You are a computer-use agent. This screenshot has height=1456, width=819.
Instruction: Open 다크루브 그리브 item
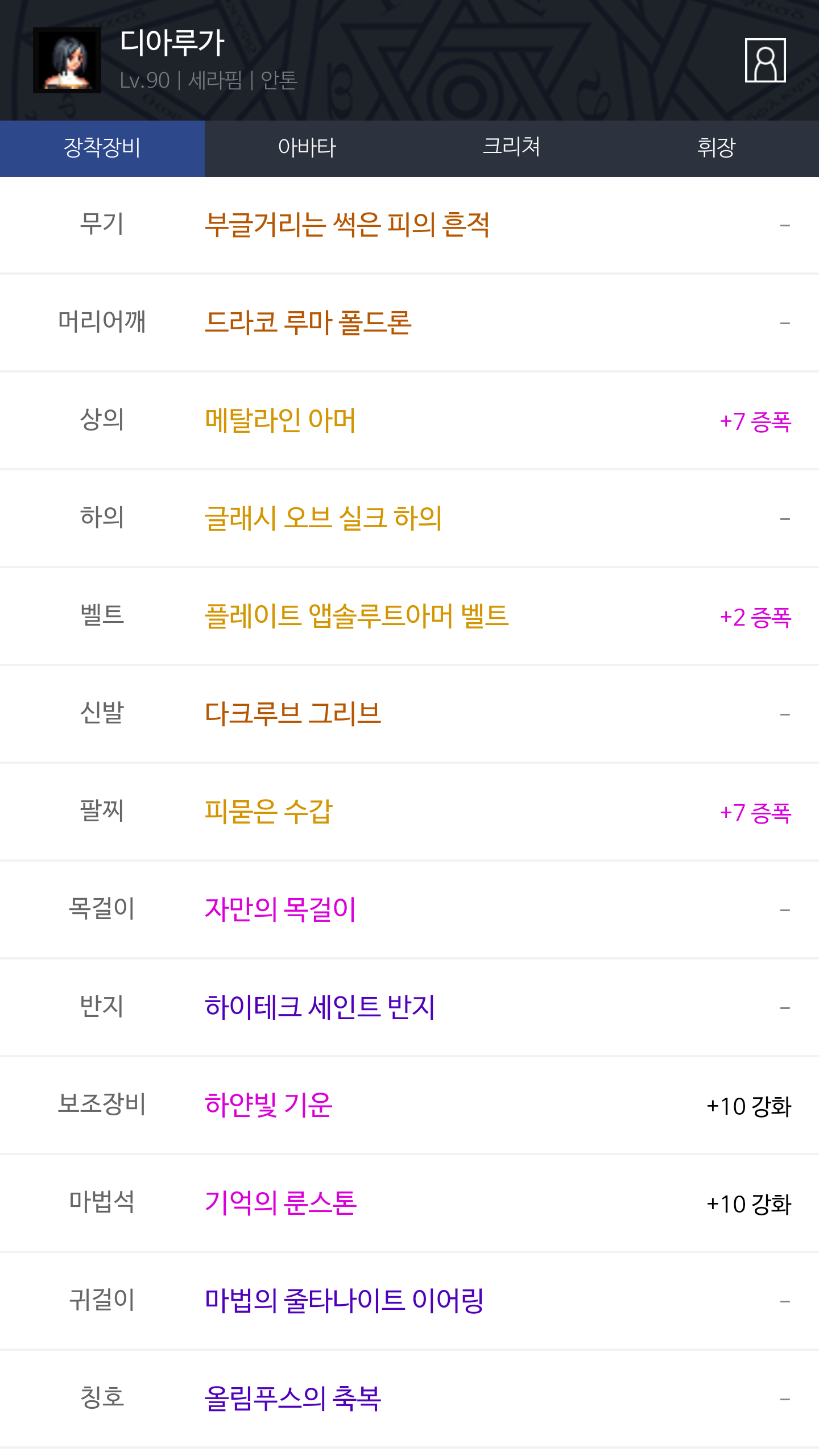[292, 714]
